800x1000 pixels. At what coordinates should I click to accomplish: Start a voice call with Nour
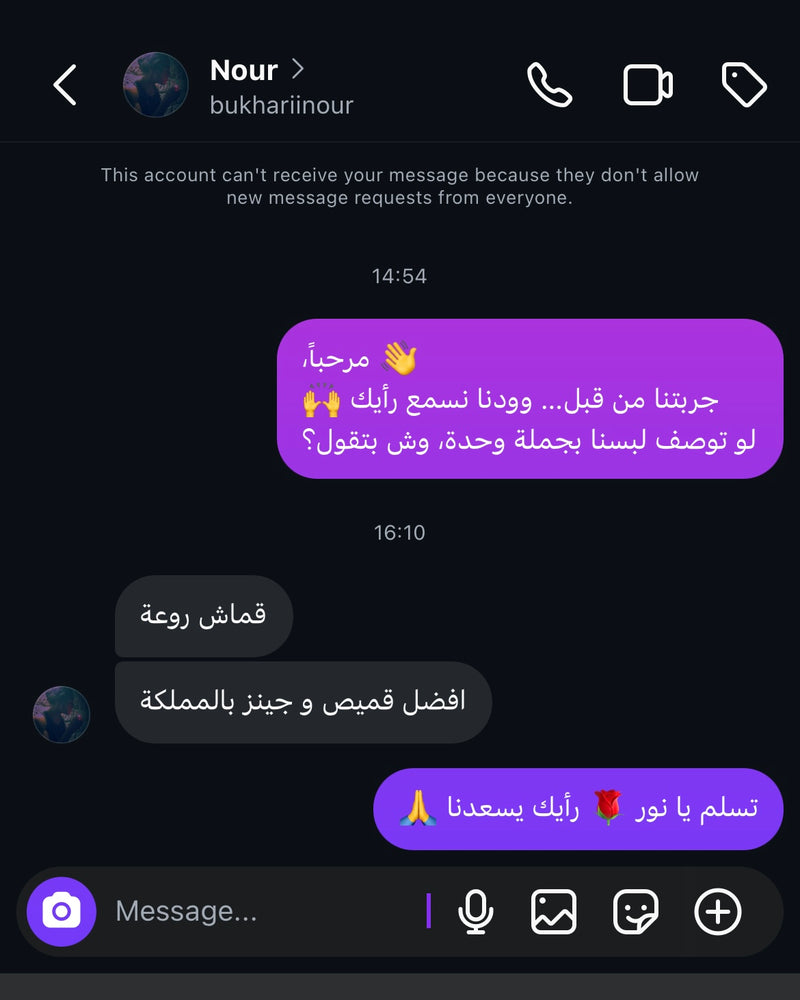tap(549, 85)
